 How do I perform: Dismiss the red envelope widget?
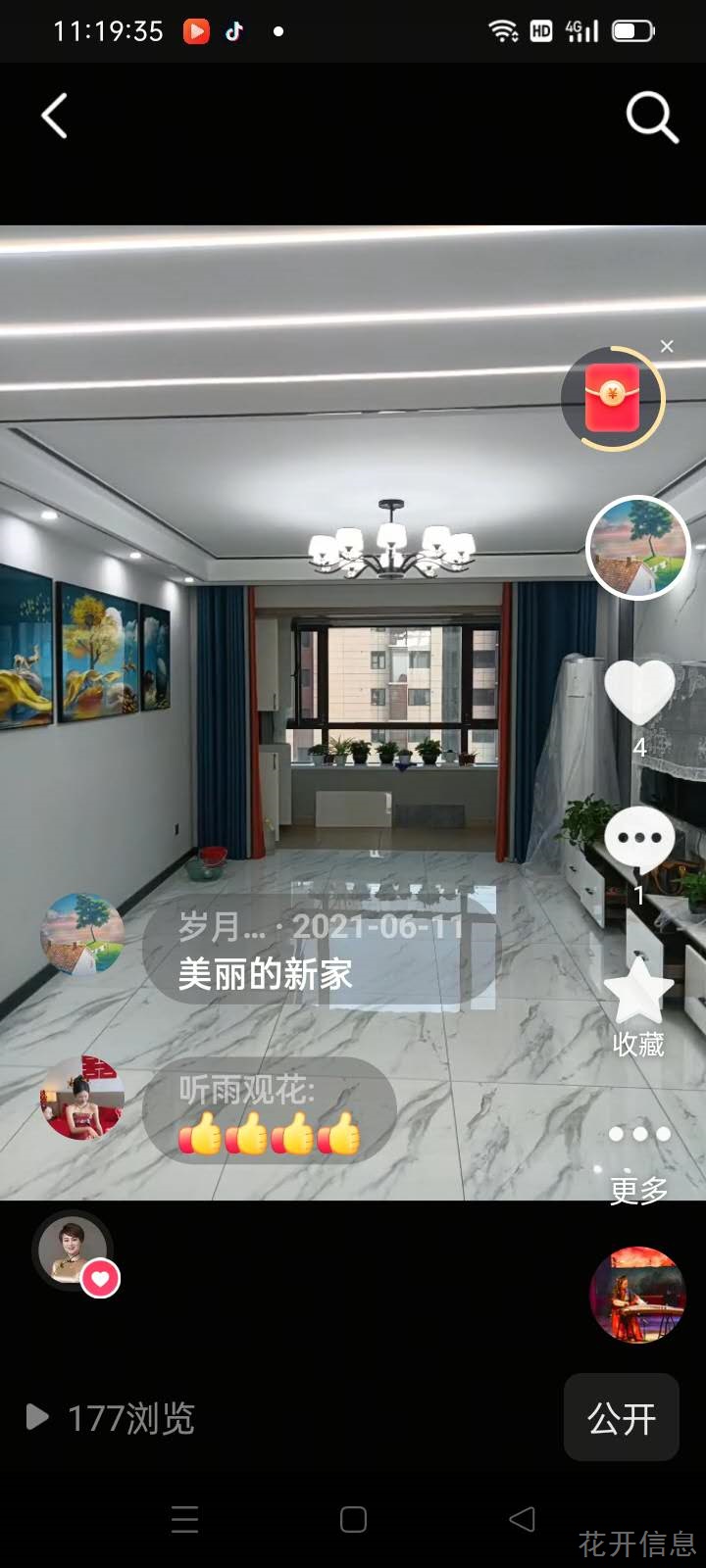point(667,346)
